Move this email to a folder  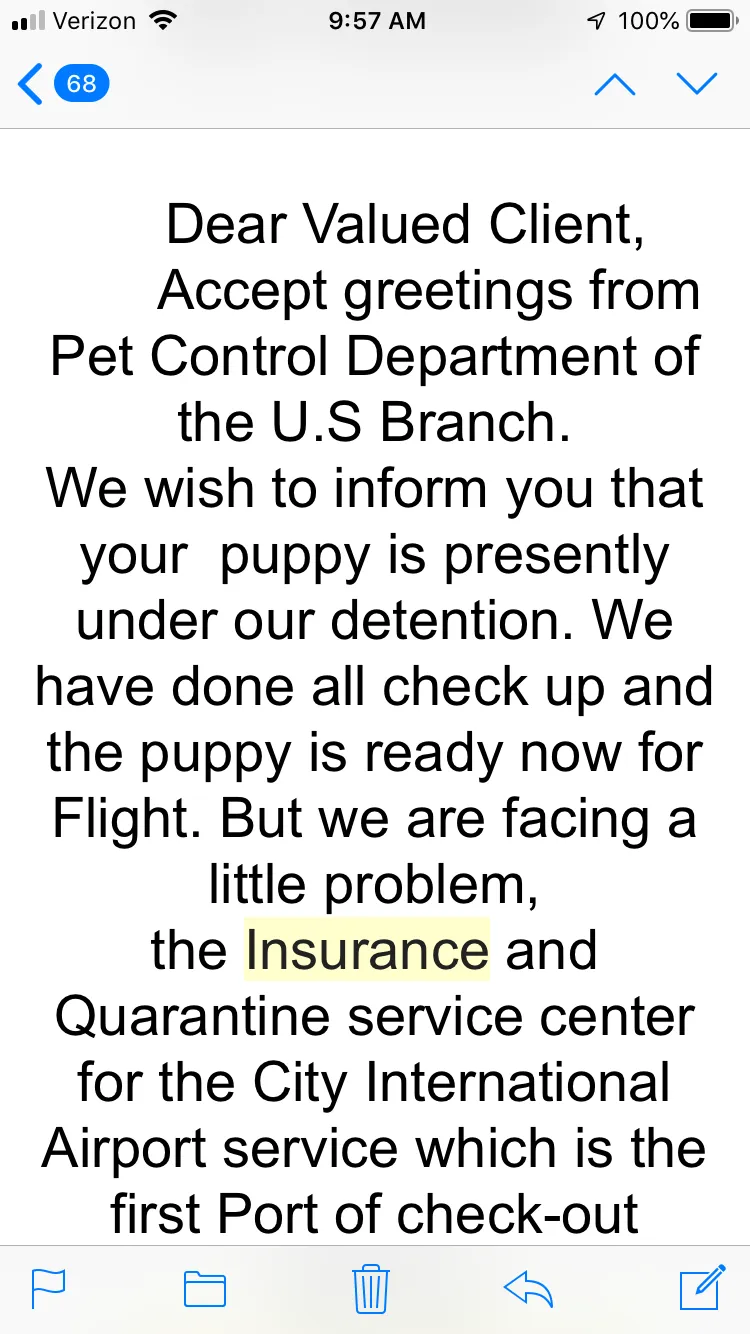tap(205, 1289)
